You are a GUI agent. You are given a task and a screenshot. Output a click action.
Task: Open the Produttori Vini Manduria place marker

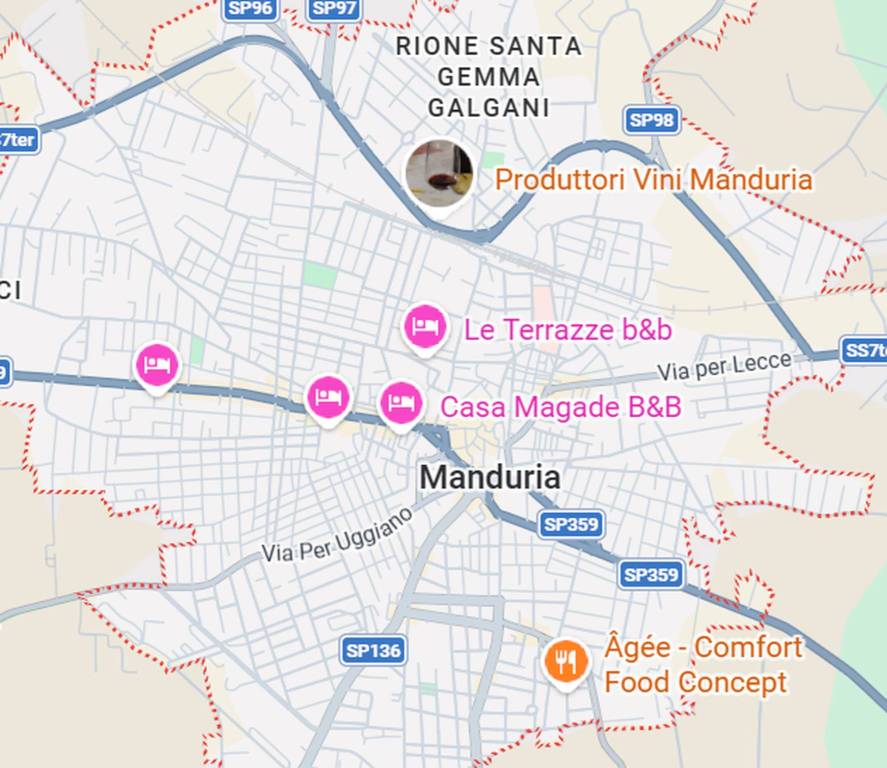[439, 173]
